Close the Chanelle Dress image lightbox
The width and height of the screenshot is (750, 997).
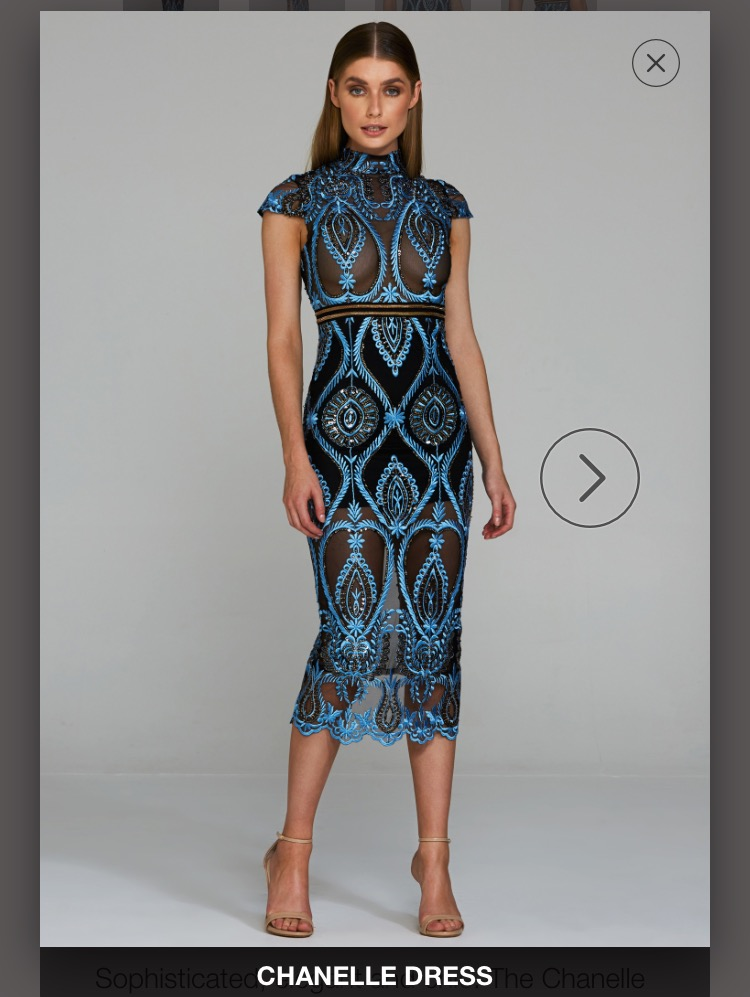tap(655, 63)
